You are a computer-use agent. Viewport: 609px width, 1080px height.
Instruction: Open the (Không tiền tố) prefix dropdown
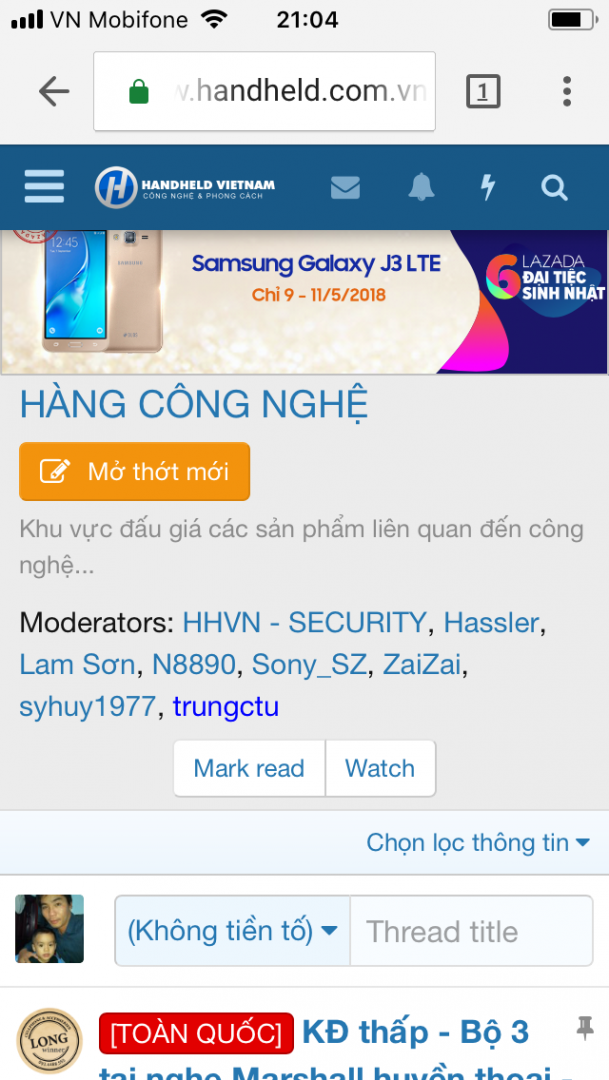coord(232,931)
